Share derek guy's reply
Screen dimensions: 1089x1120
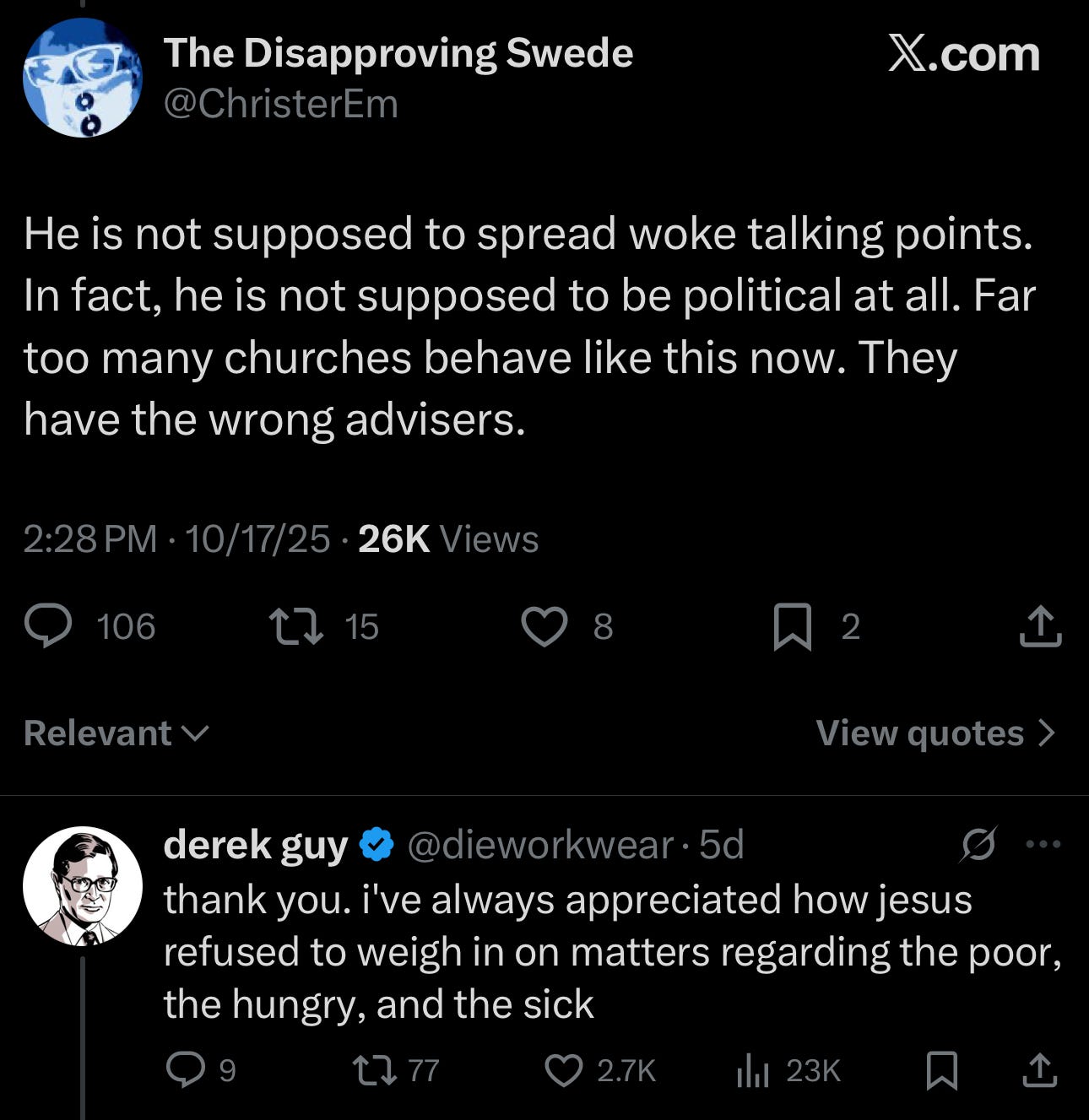pyautogui.click(x=1040, y=1071)
